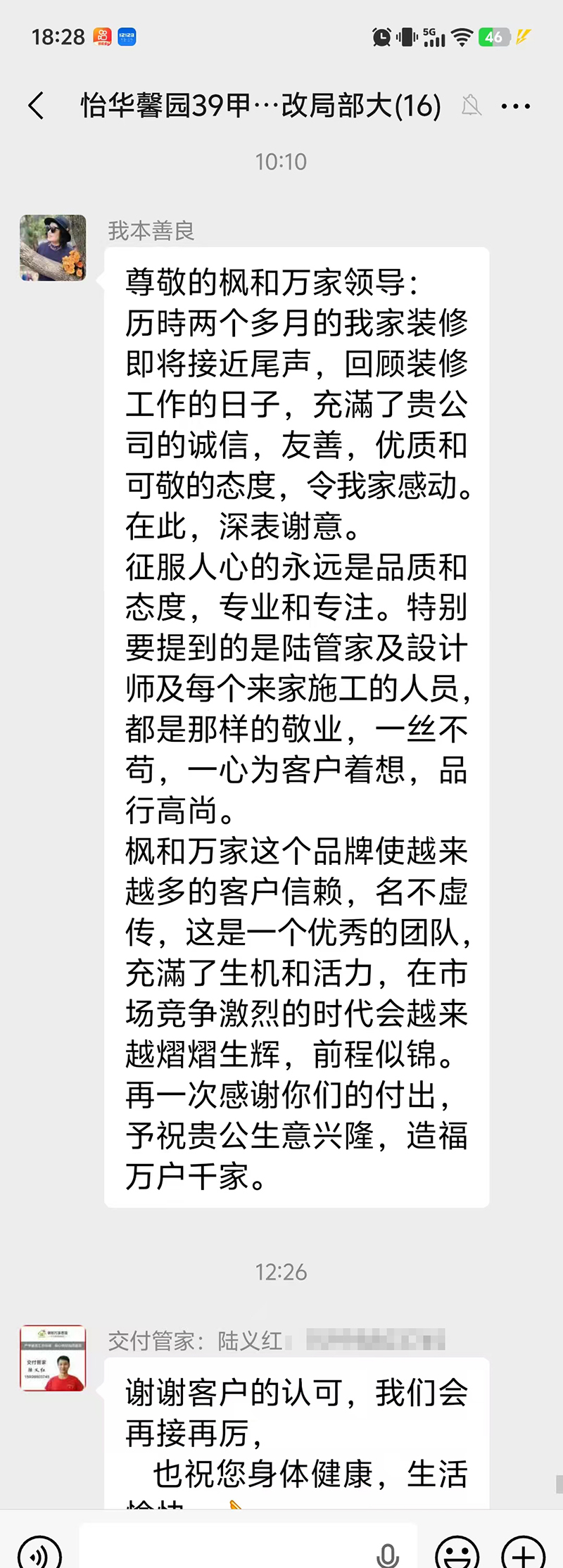Go back from the group chat

[37, 106]
